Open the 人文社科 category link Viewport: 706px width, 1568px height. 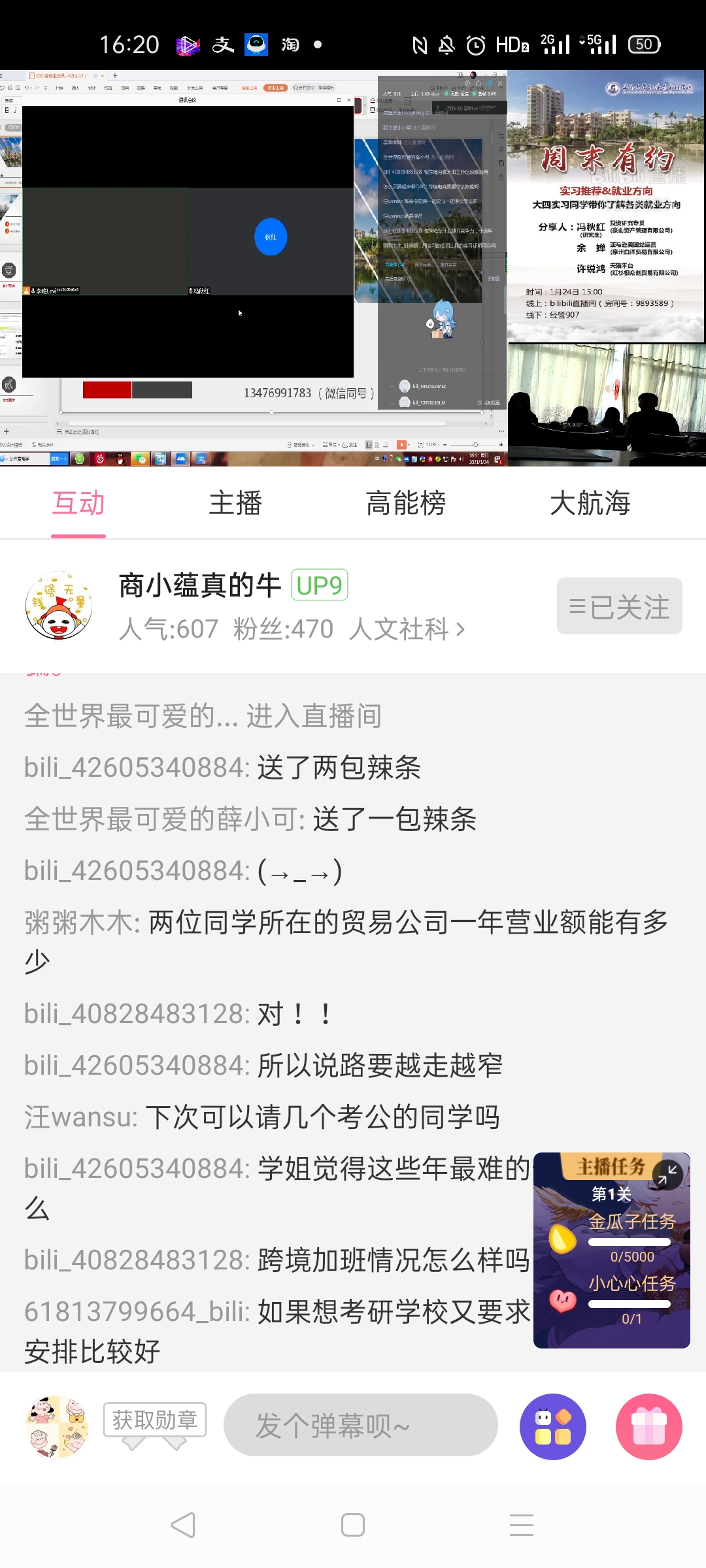pyautogui.click(x=407, y=629)
